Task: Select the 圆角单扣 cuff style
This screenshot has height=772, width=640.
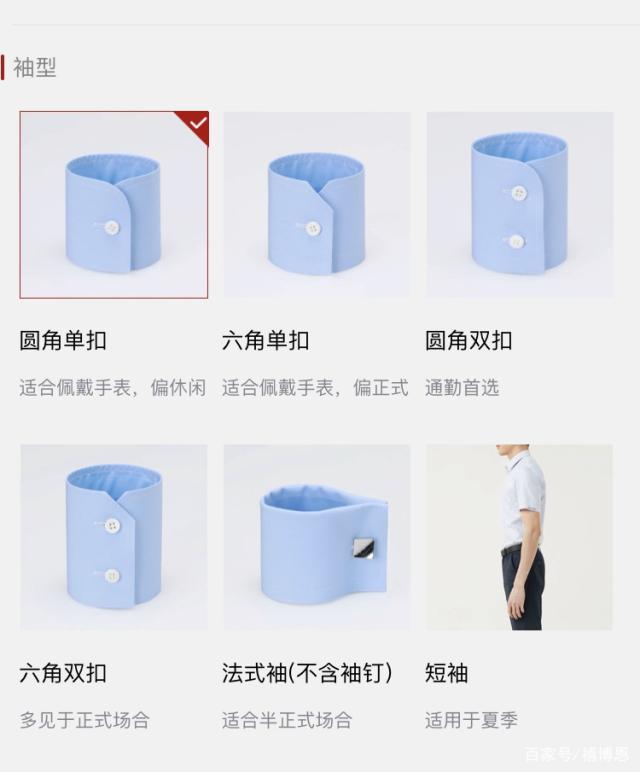Action: (114, 205)
